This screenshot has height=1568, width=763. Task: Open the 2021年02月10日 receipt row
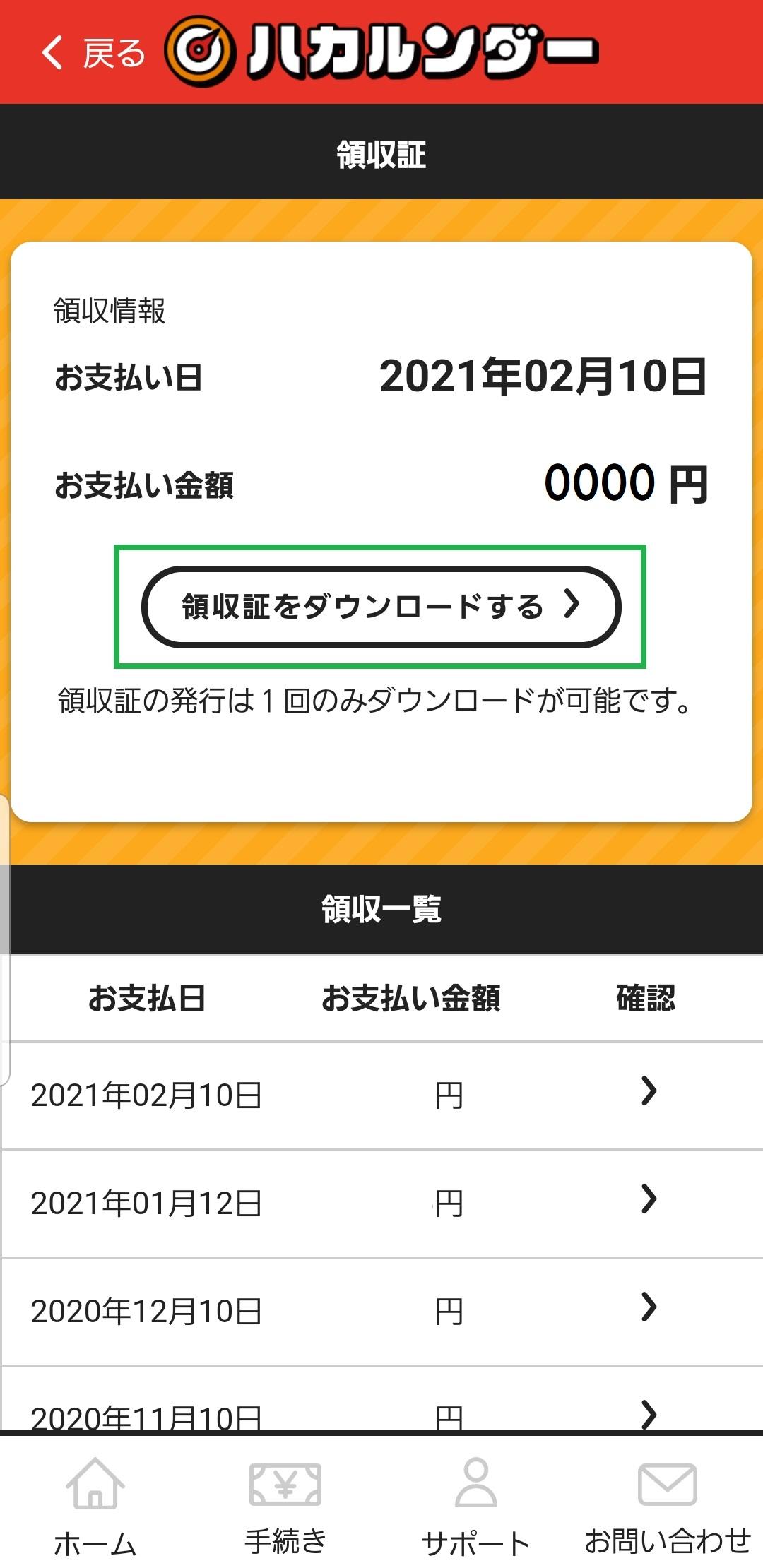pos(381,1095)
